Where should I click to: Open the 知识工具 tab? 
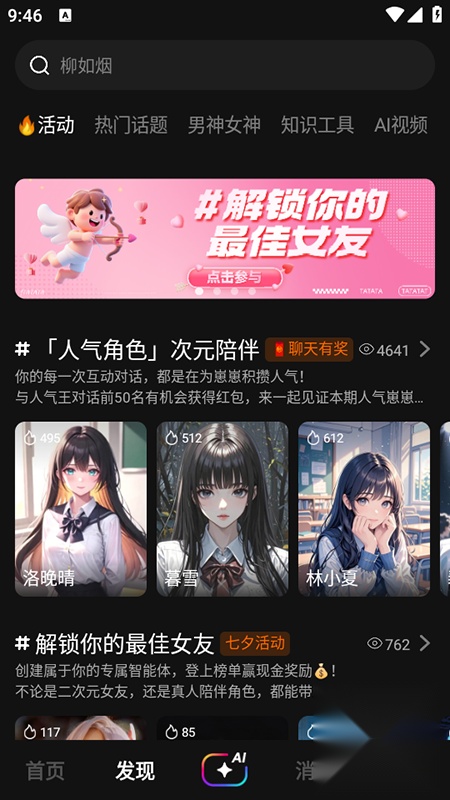[317, 125]
